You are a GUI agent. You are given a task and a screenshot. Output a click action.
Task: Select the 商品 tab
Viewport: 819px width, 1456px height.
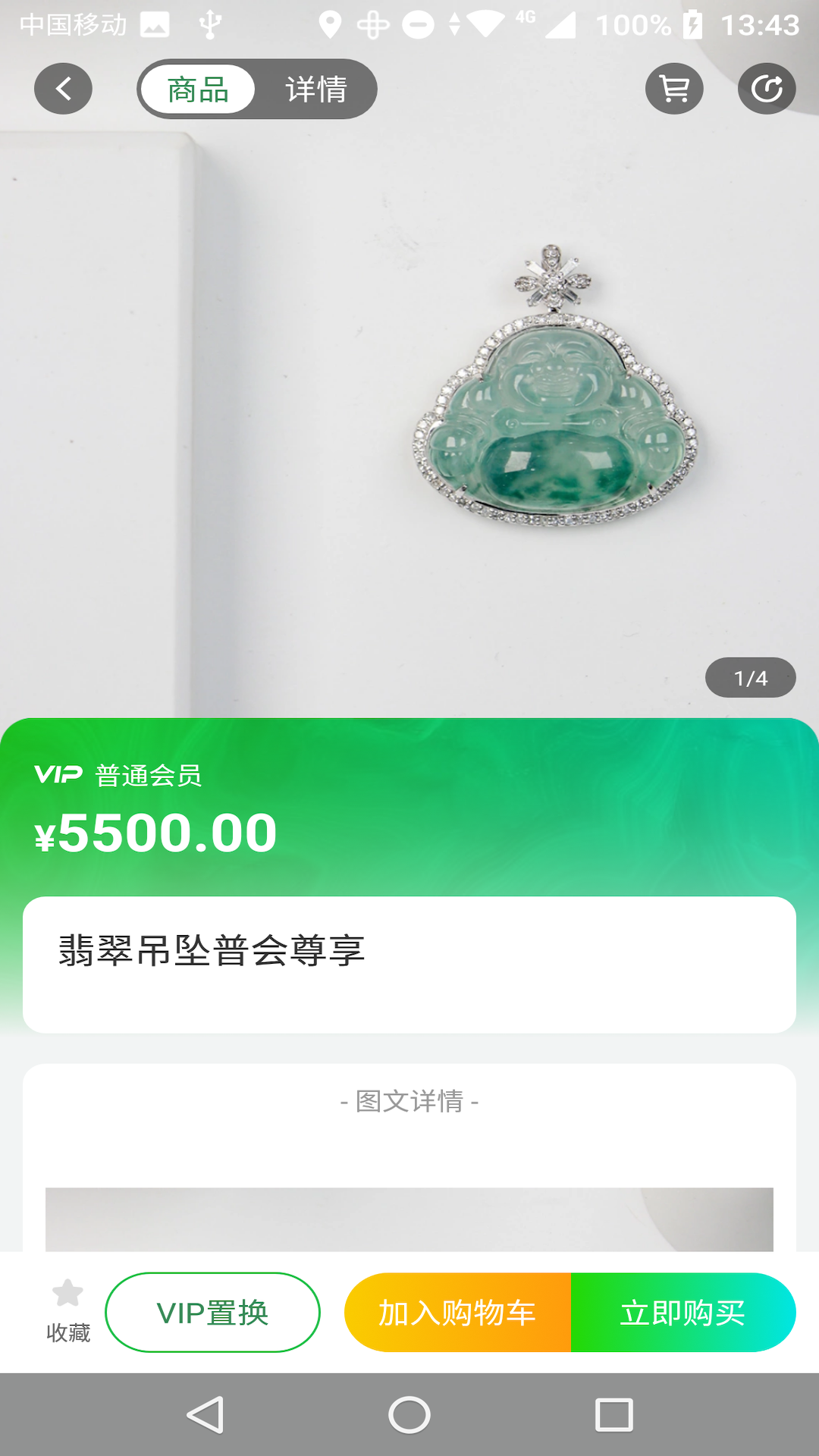pos(198,89)
